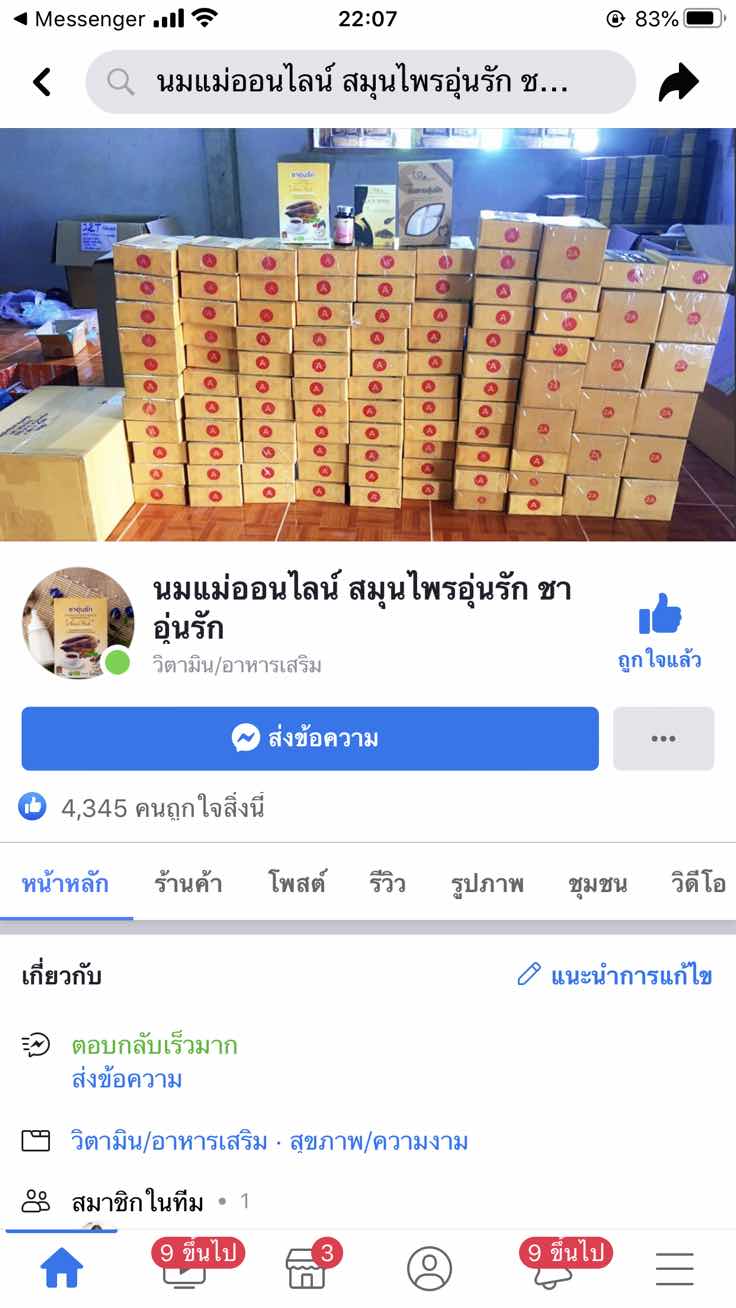Open the three-dot more options button

[663, 739]
